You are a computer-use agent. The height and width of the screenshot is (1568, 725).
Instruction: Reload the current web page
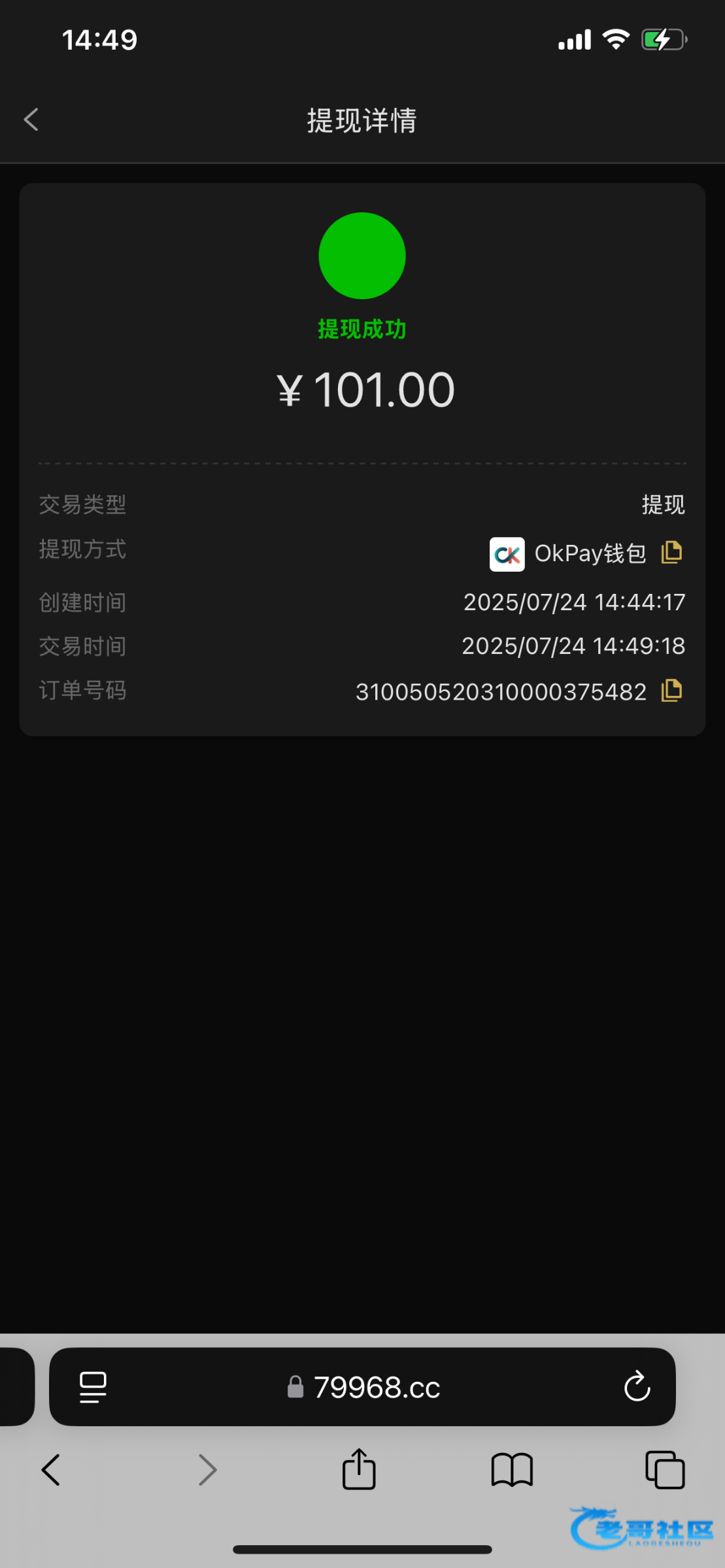pyautogui.click(x=637, y=1386)
